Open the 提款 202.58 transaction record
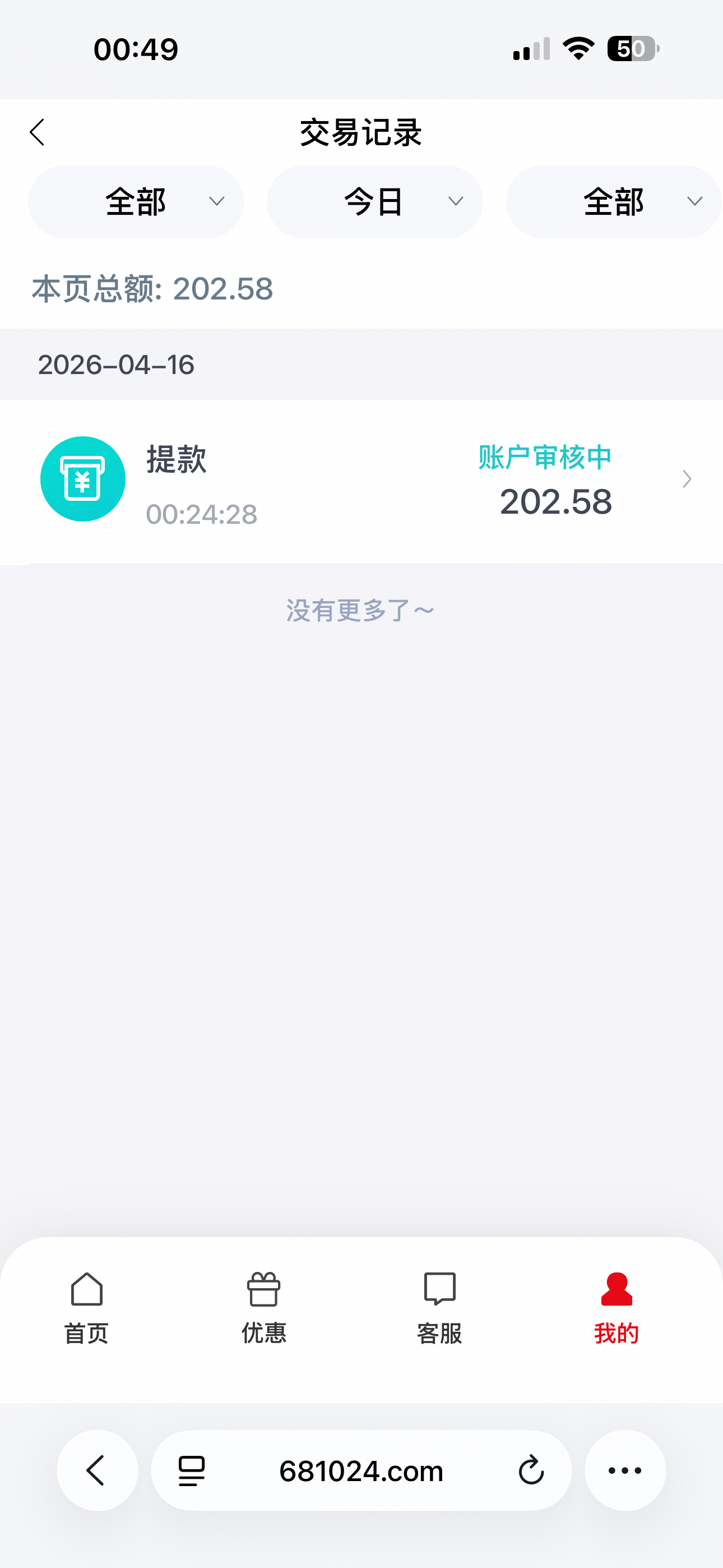 pyautogui.click(x=365, y=480)
